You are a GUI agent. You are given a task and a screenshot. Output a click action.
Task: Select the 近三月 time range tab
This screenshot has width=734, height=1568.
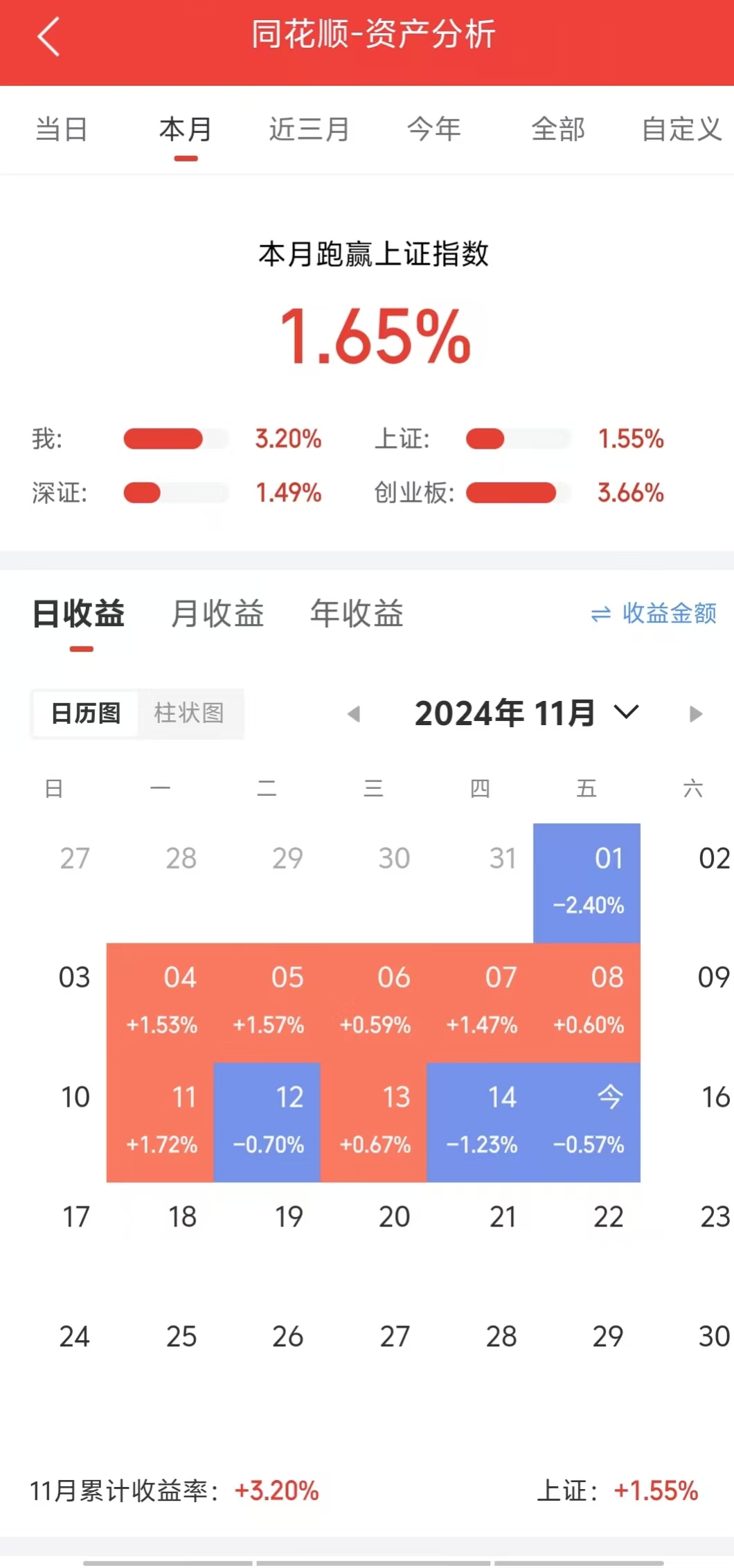coord(310,130)
